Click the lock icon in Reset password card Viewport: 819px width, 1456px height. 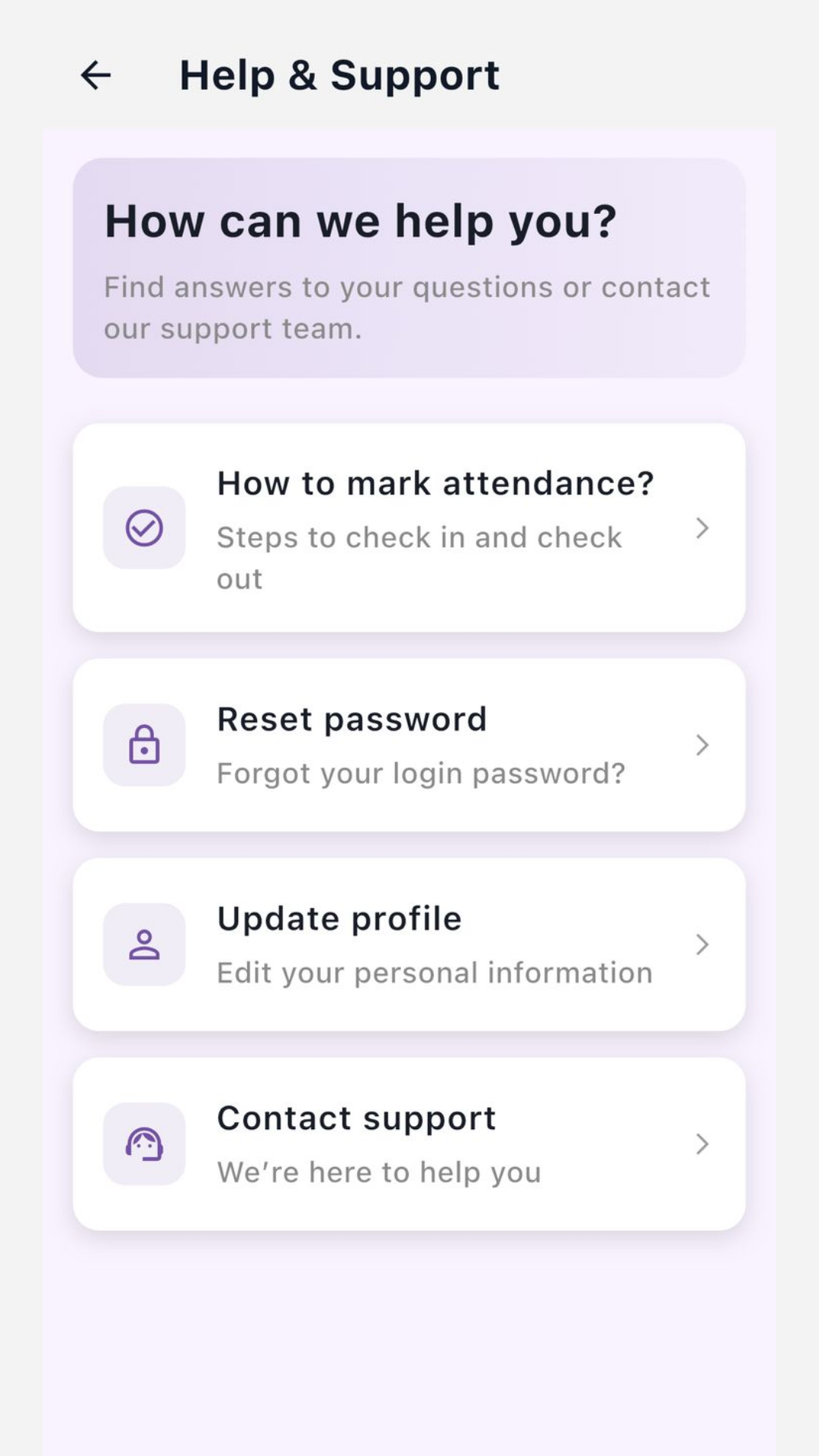click(x=144, y=745)
